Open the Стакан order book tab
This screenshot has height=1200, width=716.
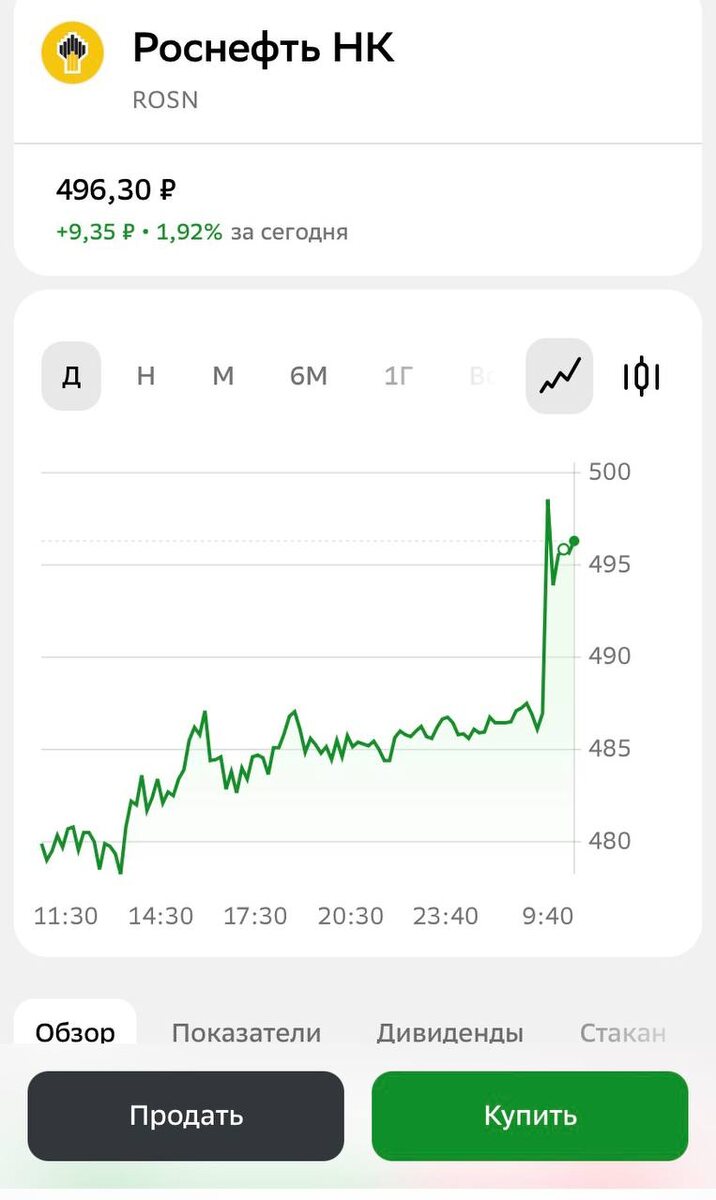tap(622, 1031)
